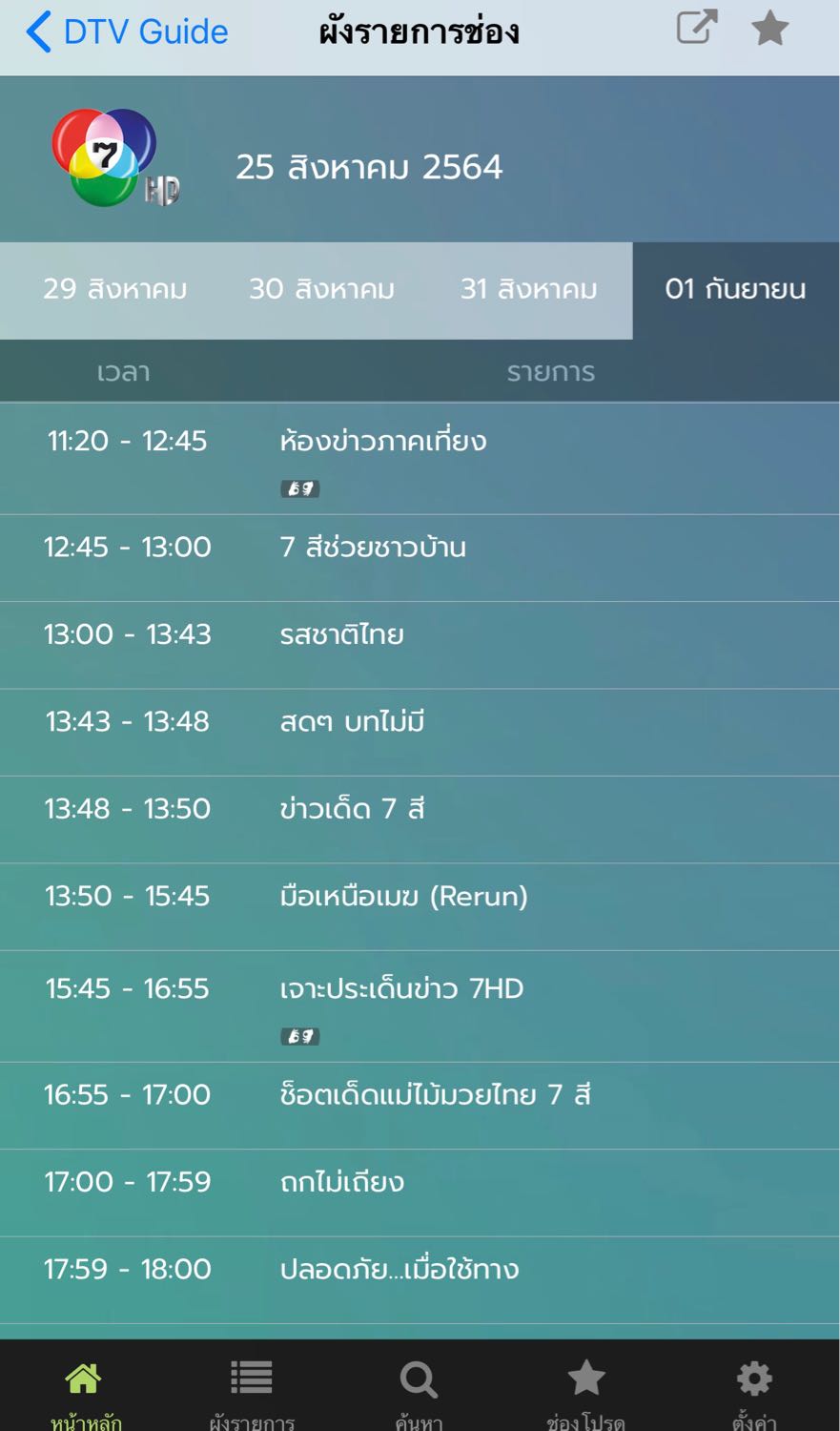Open program มือเหนือเมฆ (Rerun)
The image size is (840, 1431).
[x=420, y=907]
